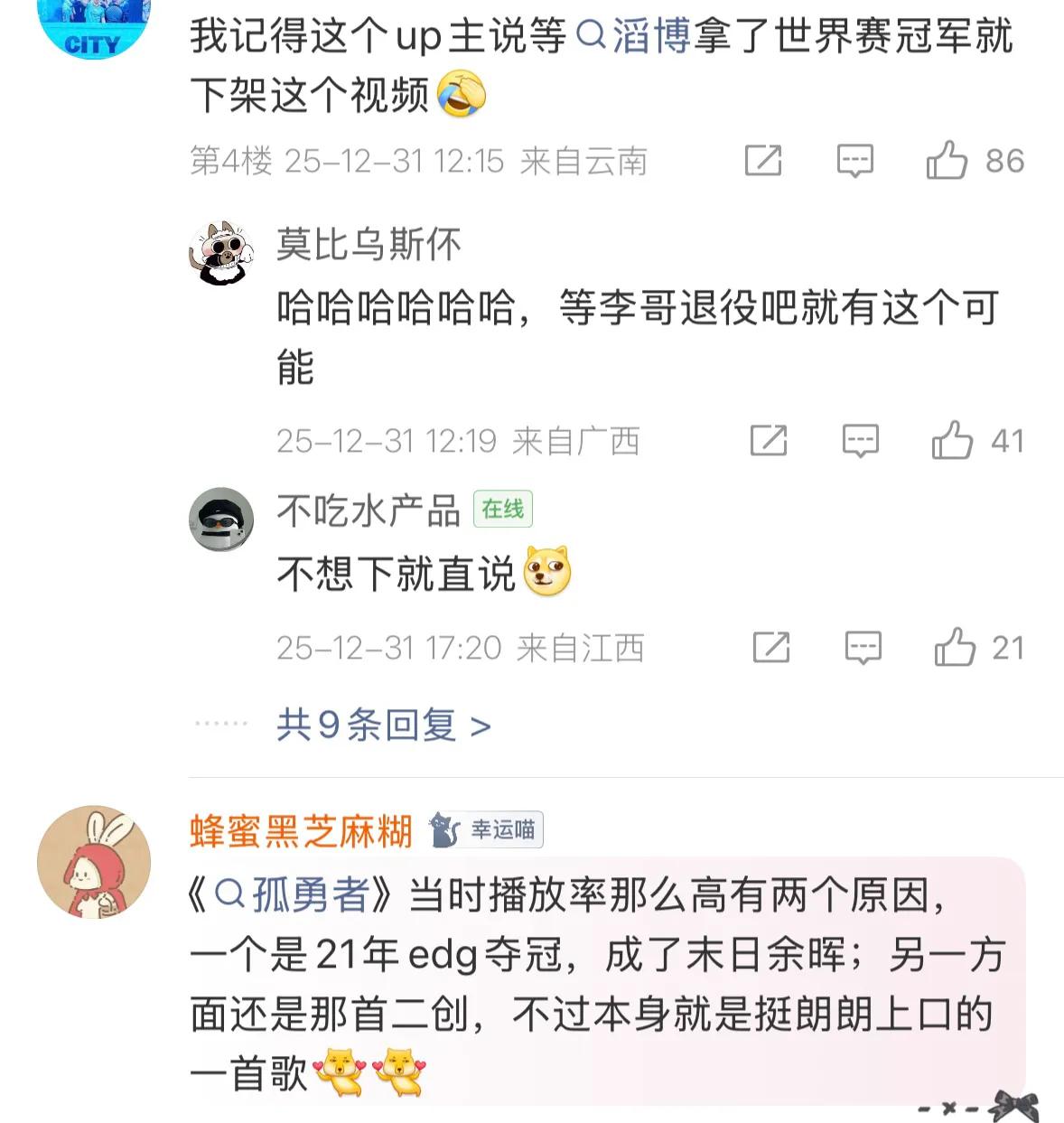Share the 4th floor comment

point(763,161)
